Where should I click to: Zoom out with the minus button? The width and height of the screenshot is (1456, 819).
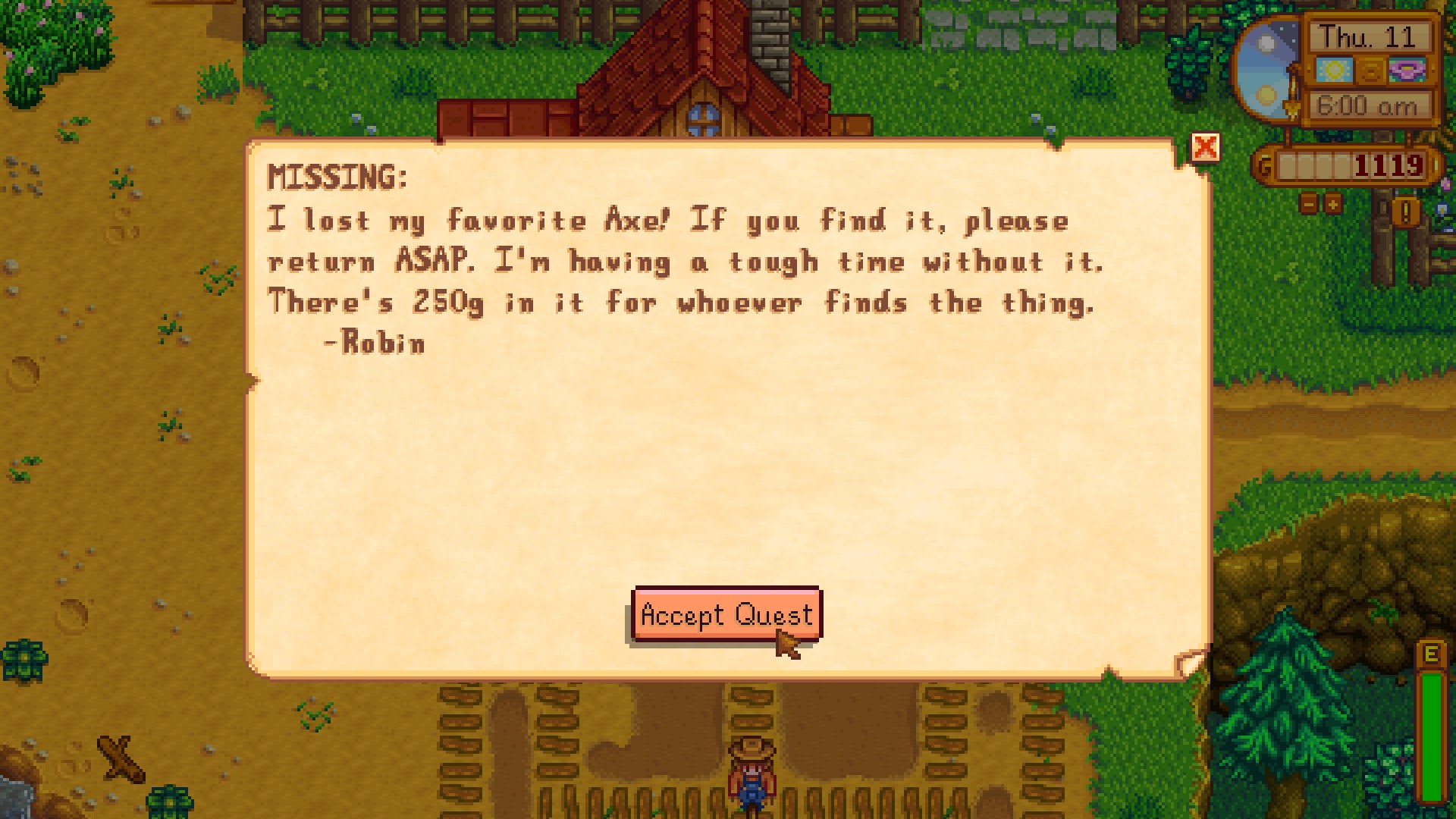coord(1310,203)
